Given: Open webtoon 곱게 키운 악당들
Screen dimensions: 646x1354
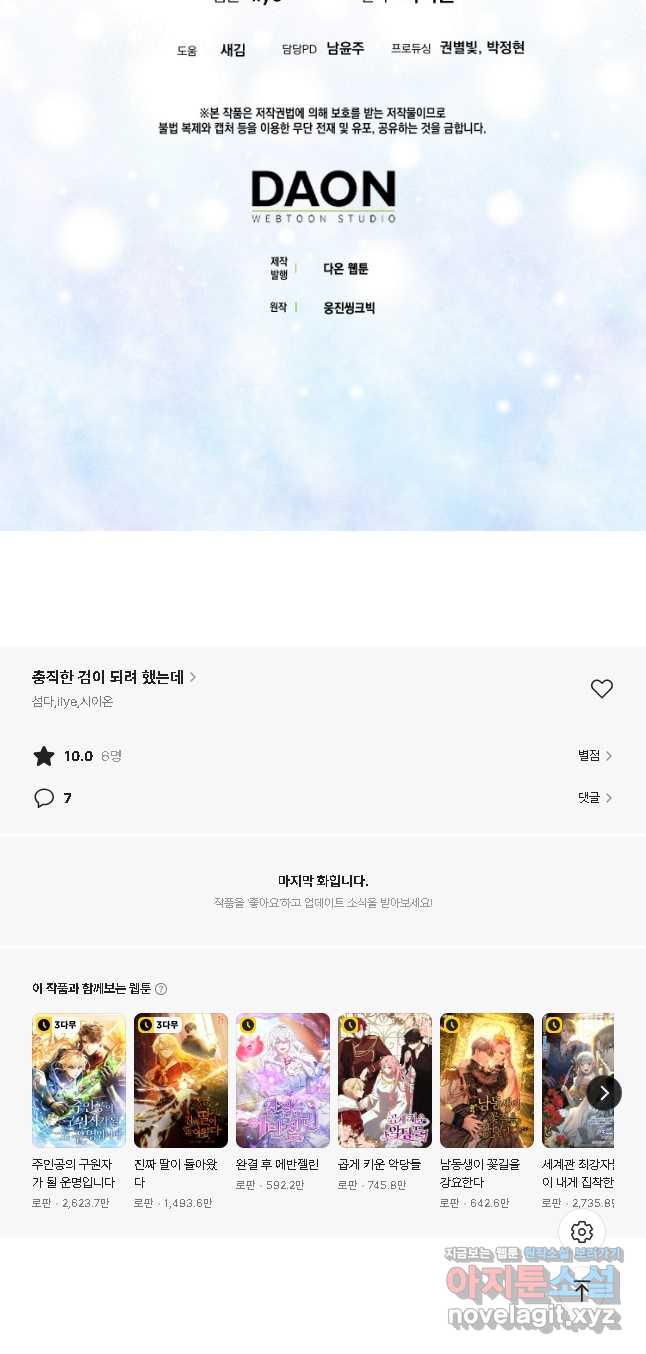Looking at the screenshot, I should [385, 1081].
